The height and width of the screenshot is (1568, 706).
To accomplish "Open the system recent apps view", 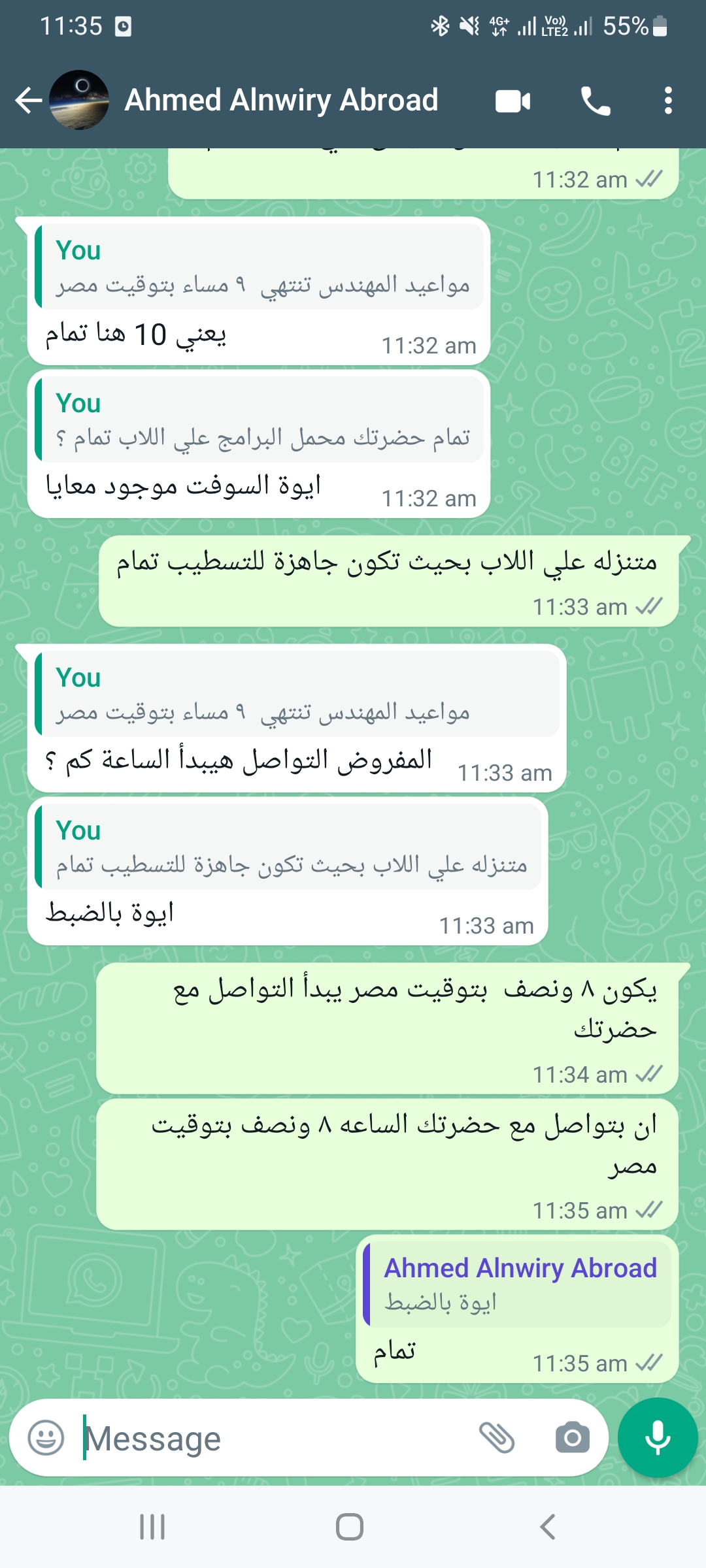I will point(152,1527).
